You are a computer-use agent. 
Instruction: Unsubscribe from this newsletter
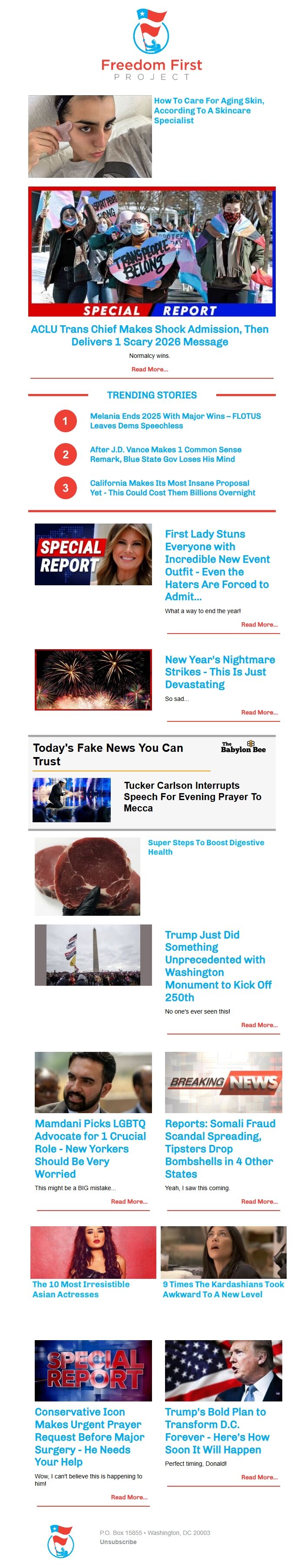coord(118,1542)
